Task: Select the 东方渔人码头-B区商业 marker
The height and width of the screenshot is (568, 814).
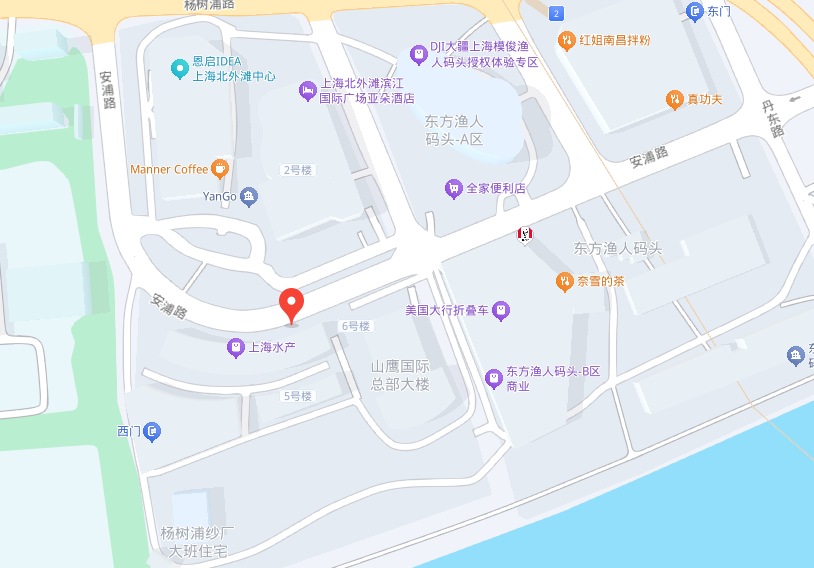Action: pos(493,378)
